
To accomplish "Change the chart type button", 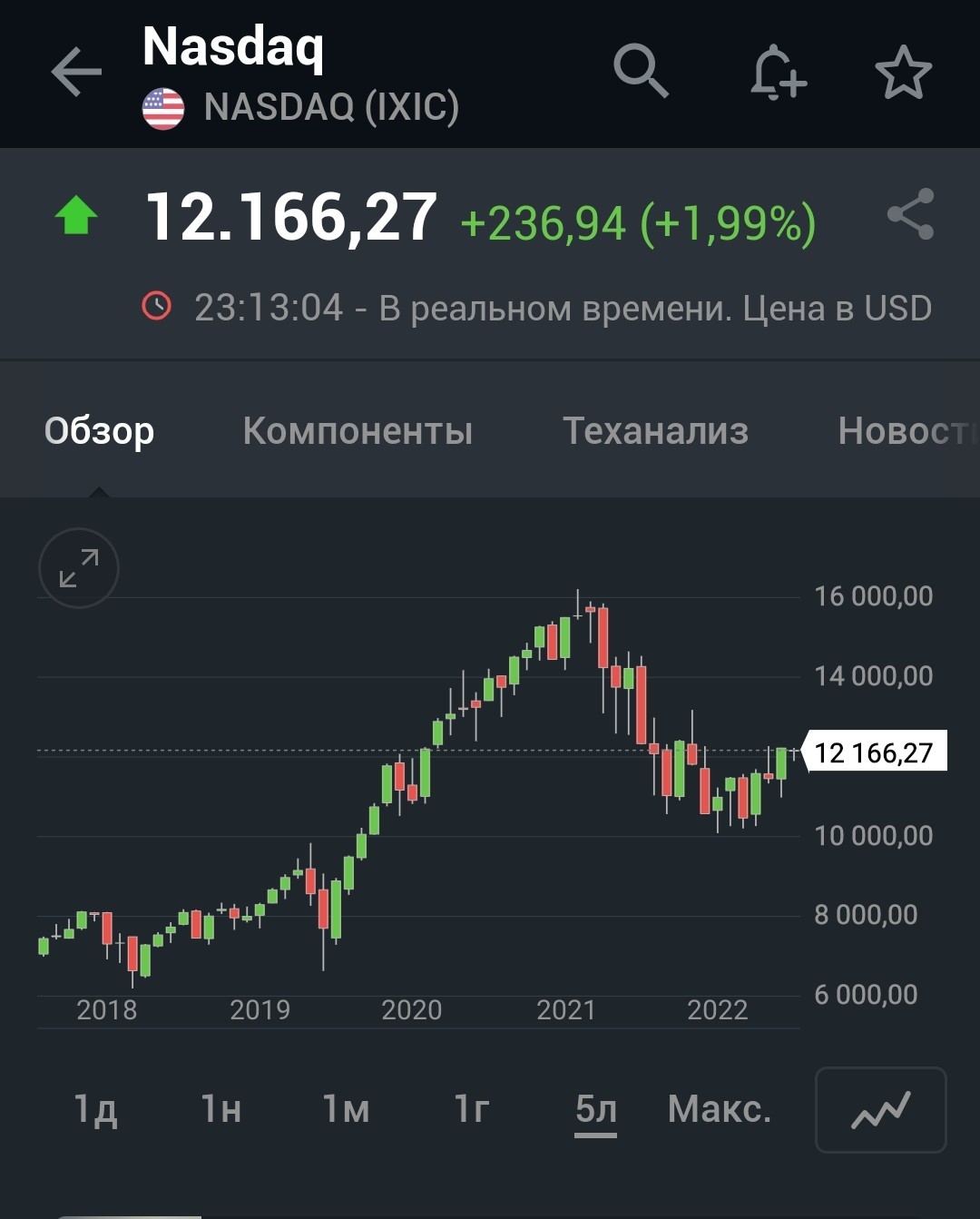I will (881, 1109).
